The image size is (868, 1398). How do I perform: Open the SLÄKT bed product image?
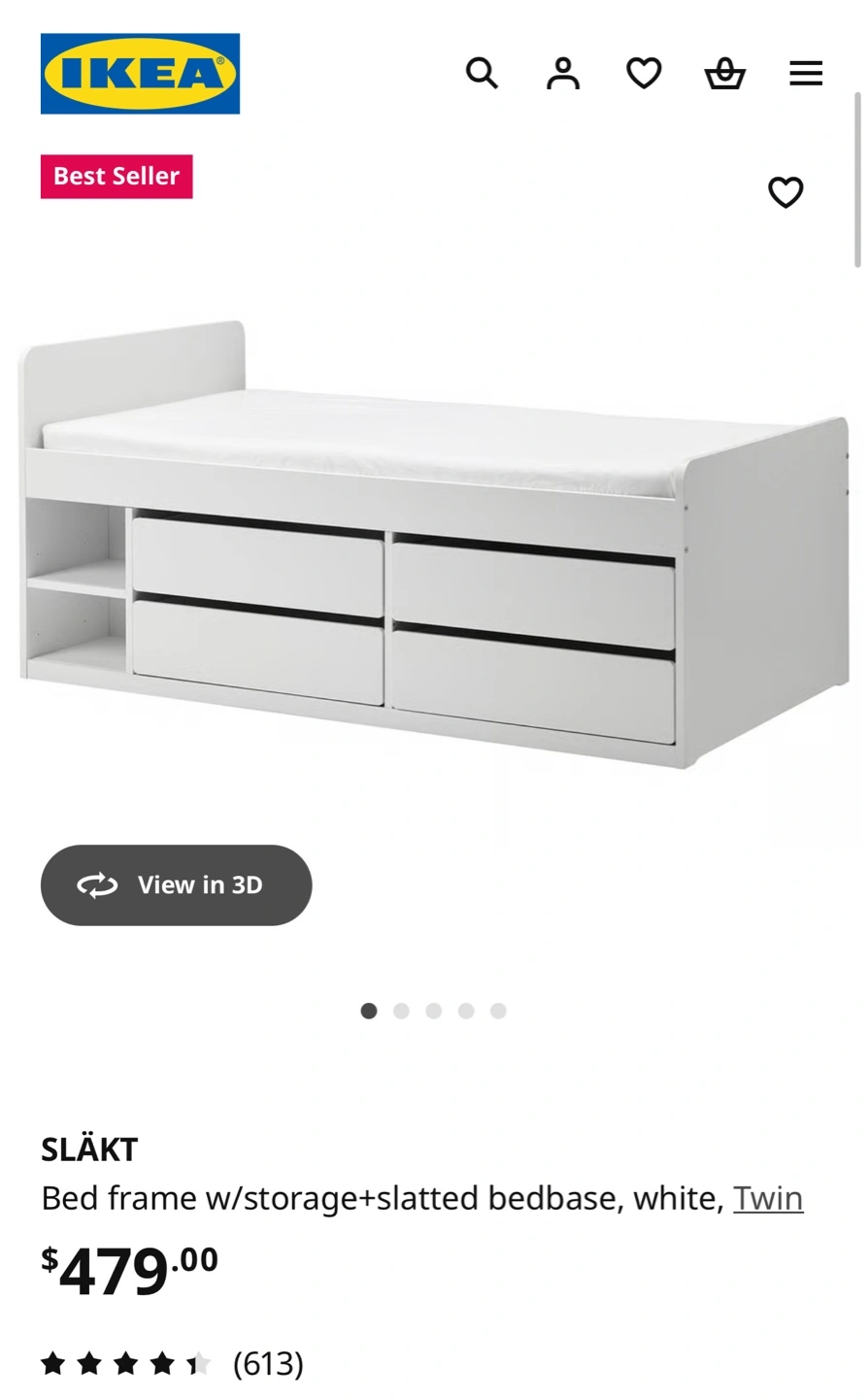coord(434,544)
